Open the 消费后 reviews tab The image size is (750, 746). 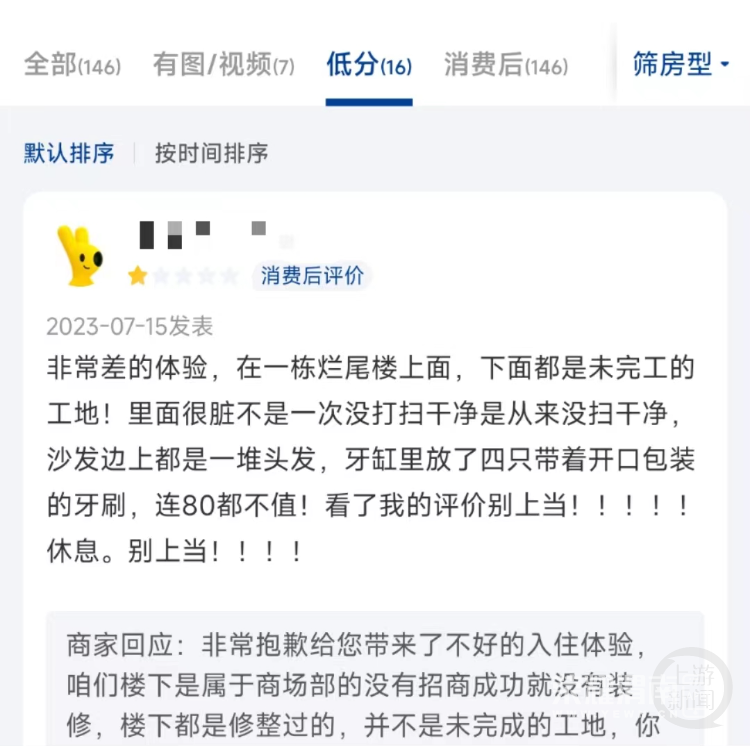(505, 65)
